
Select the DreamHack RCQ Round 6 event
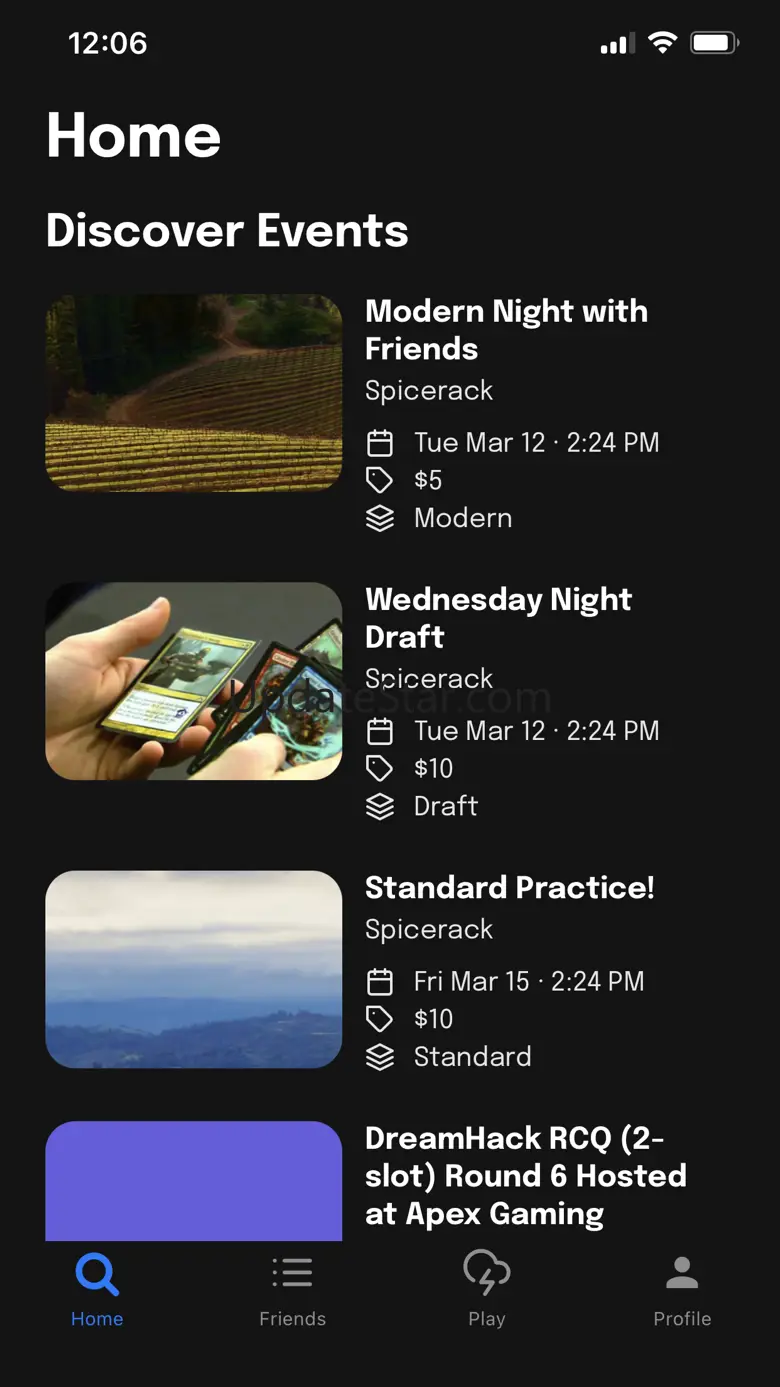click(525, 1176)
